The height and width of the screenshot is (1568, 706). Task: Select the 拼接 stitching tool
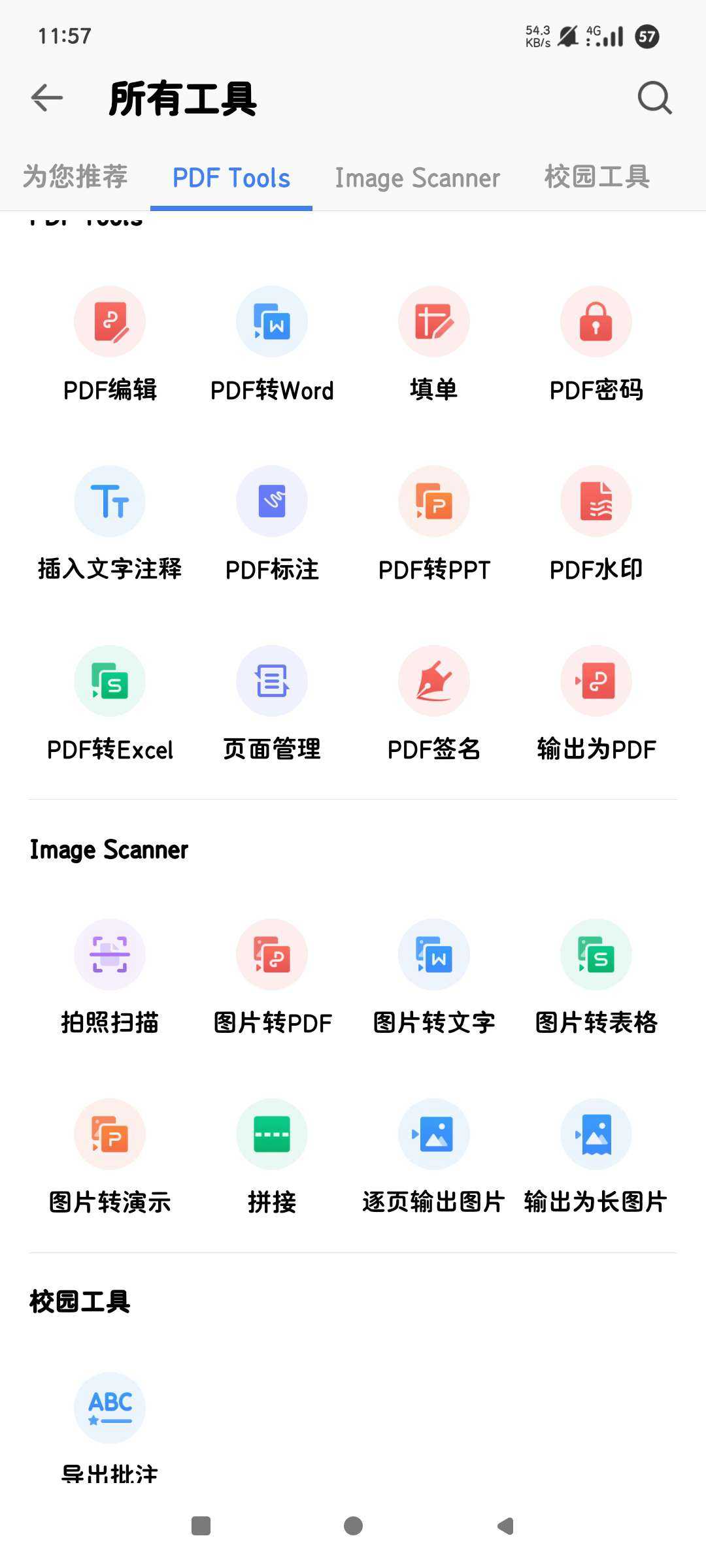[x=272, y=1135]
